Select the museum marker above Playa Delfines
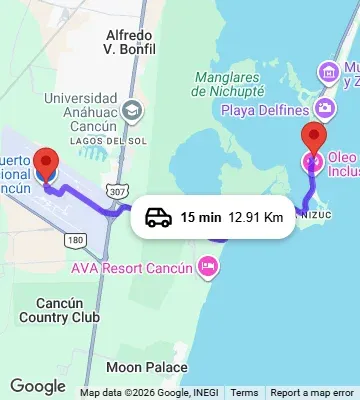The image size is (360, 400). tap(329, 72)
